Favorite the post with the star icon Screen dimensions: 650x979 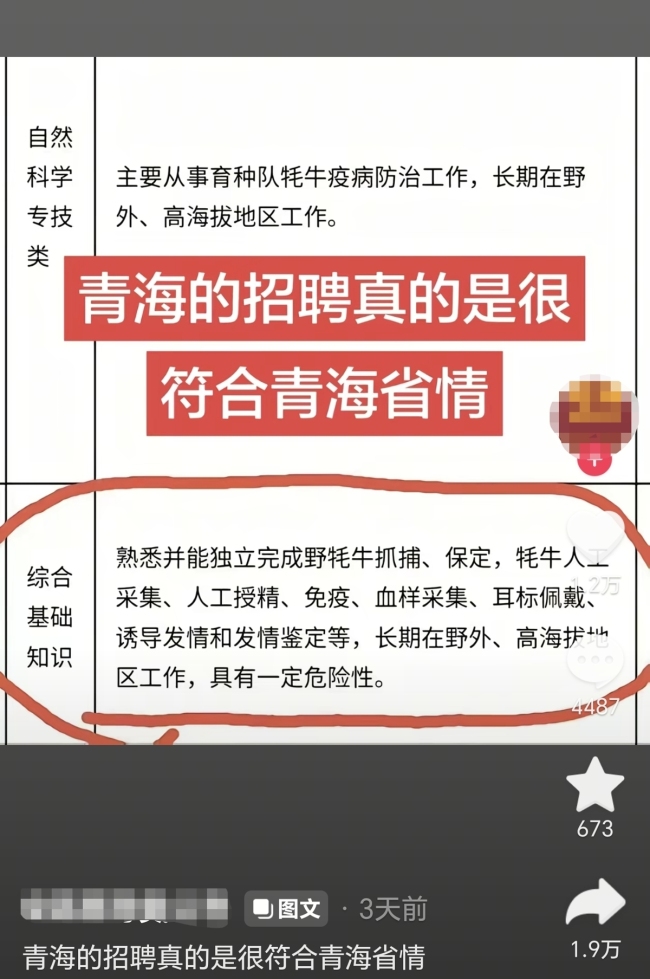(595, 786)
